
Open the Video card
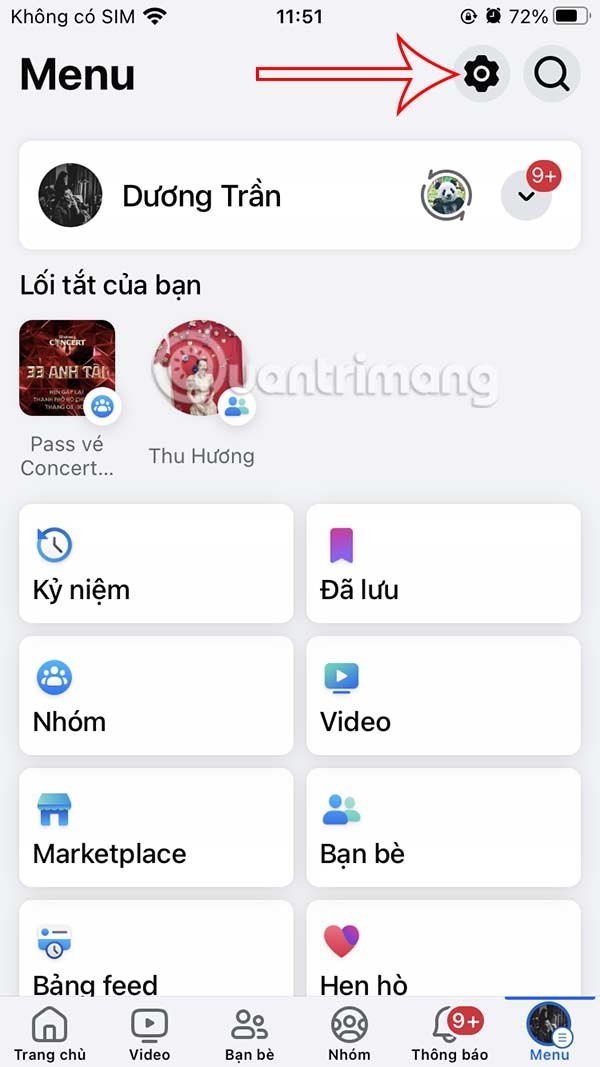pos(443,696)
